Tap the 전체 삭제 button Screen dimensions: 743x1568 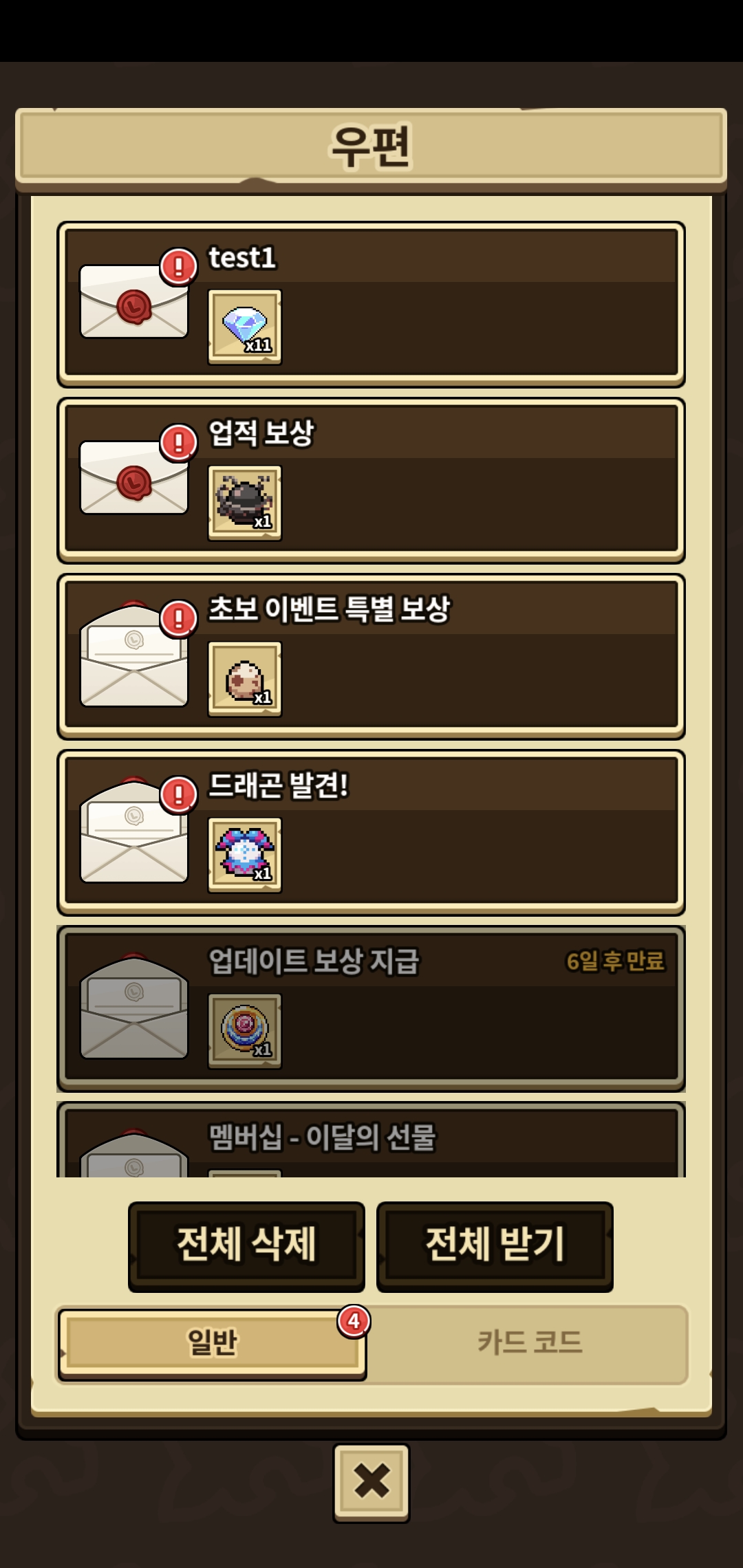[246, 1246]
